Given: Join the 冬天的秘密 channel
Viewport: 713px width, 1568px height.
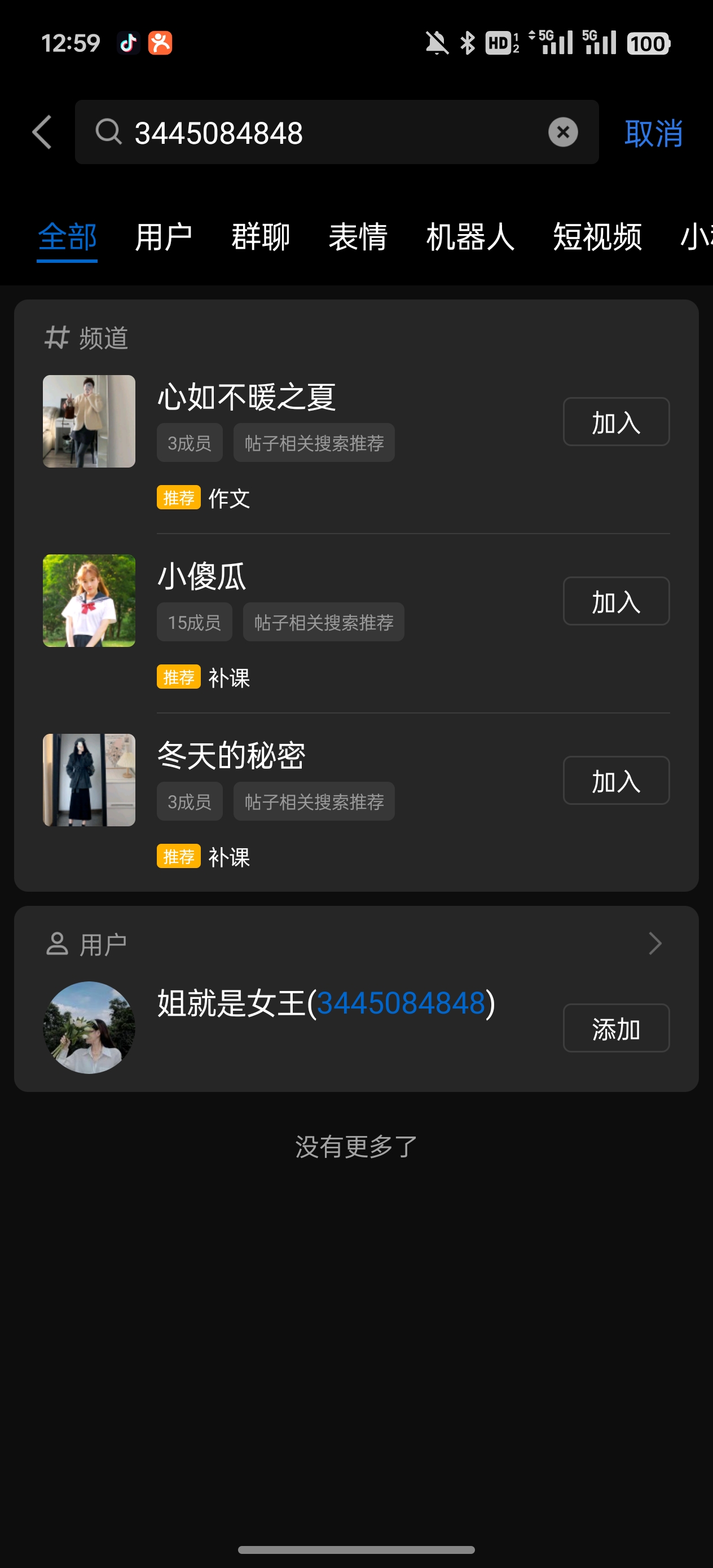Looking at the screenshot, I should click(615, 781).
